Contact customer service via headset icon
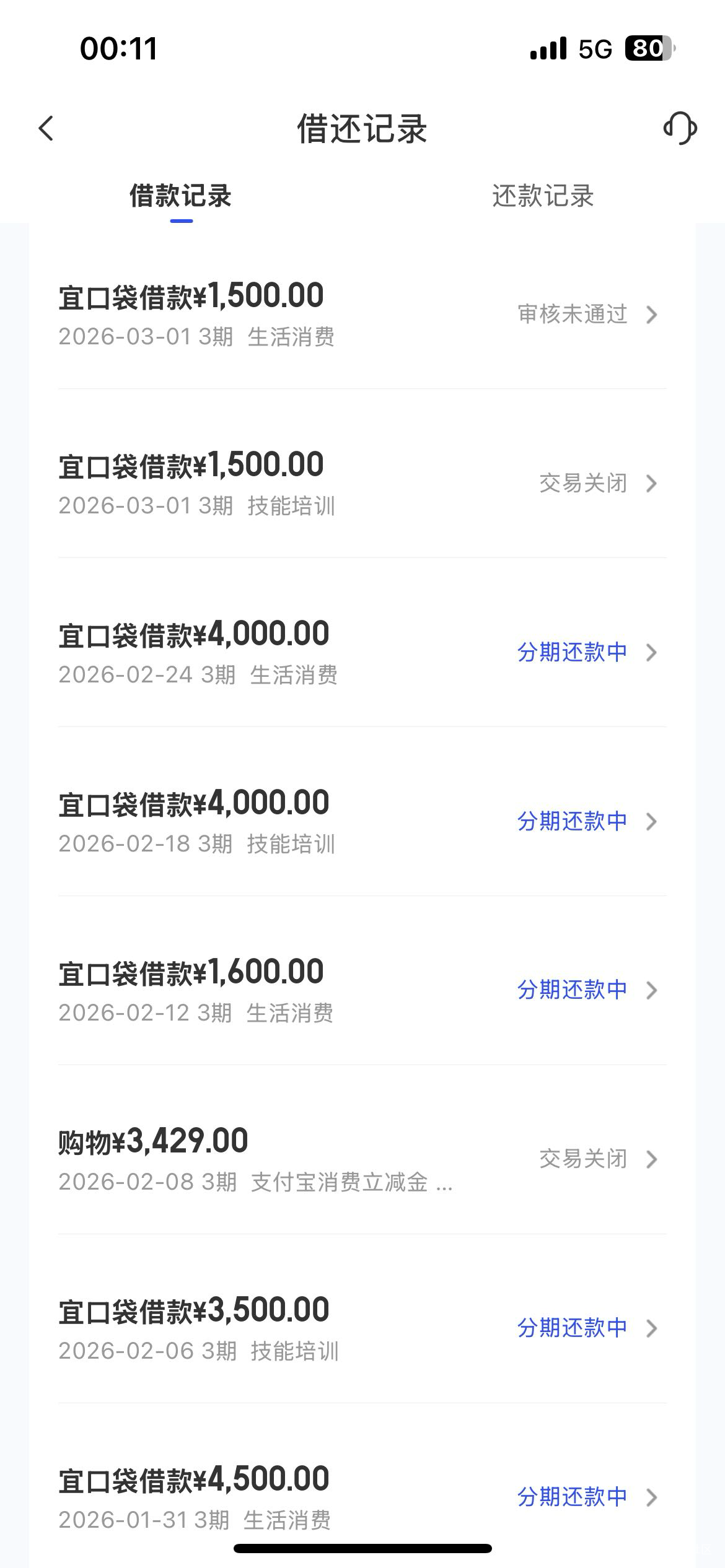This screenshot has width=725, height=1568. (680, 128)
